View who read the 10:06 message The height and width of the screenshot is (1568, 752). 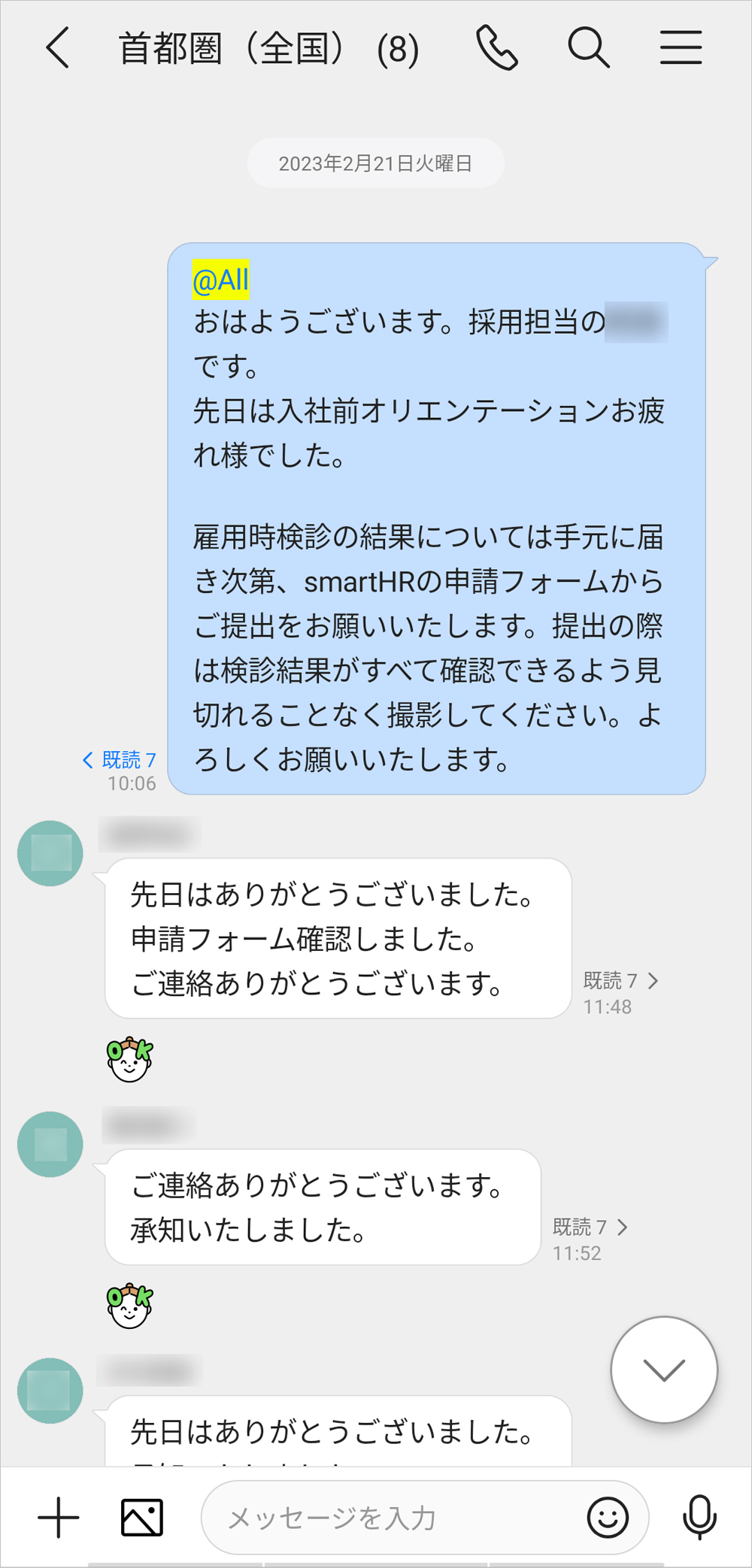pos(120,760)
